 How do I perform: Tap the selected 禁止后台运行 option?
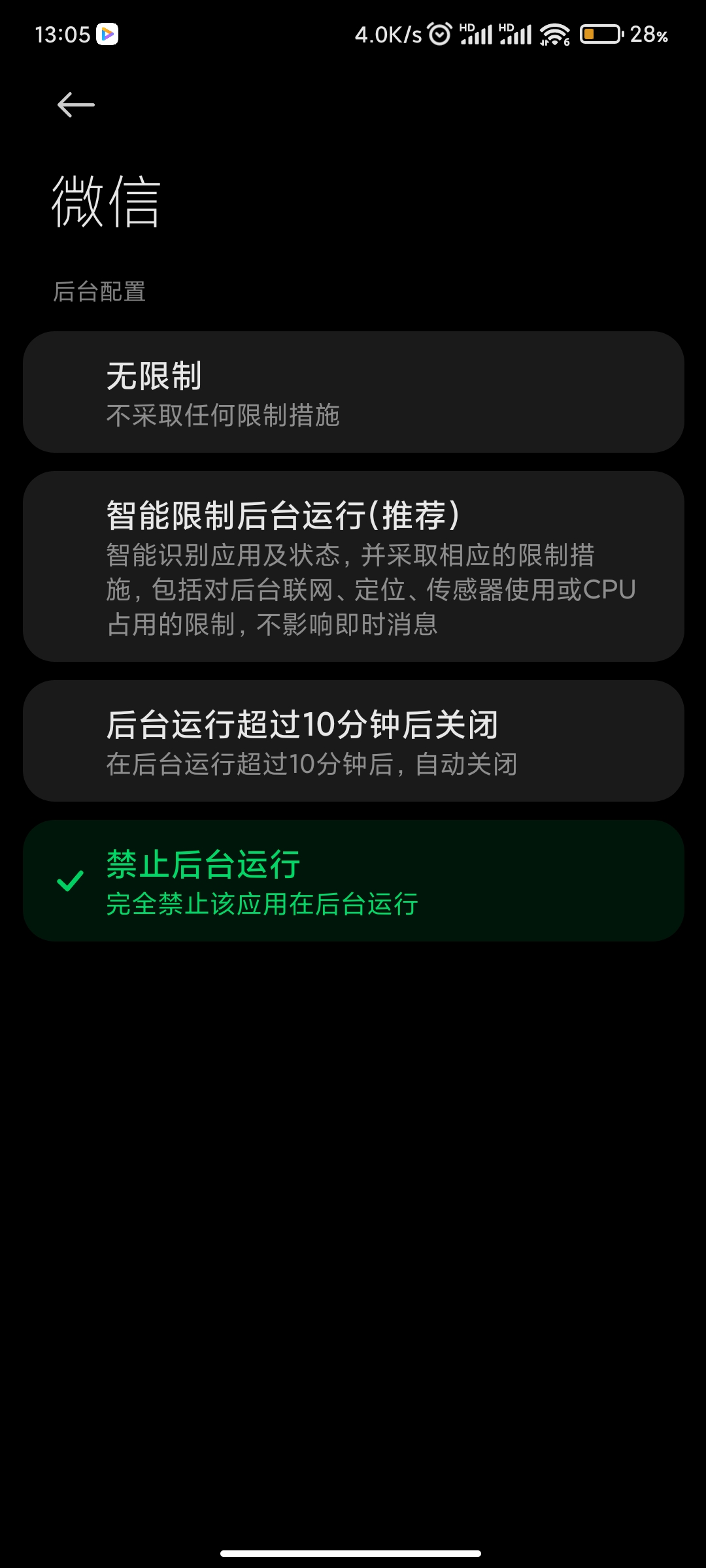pyautogui.click(x=353, y=881)
